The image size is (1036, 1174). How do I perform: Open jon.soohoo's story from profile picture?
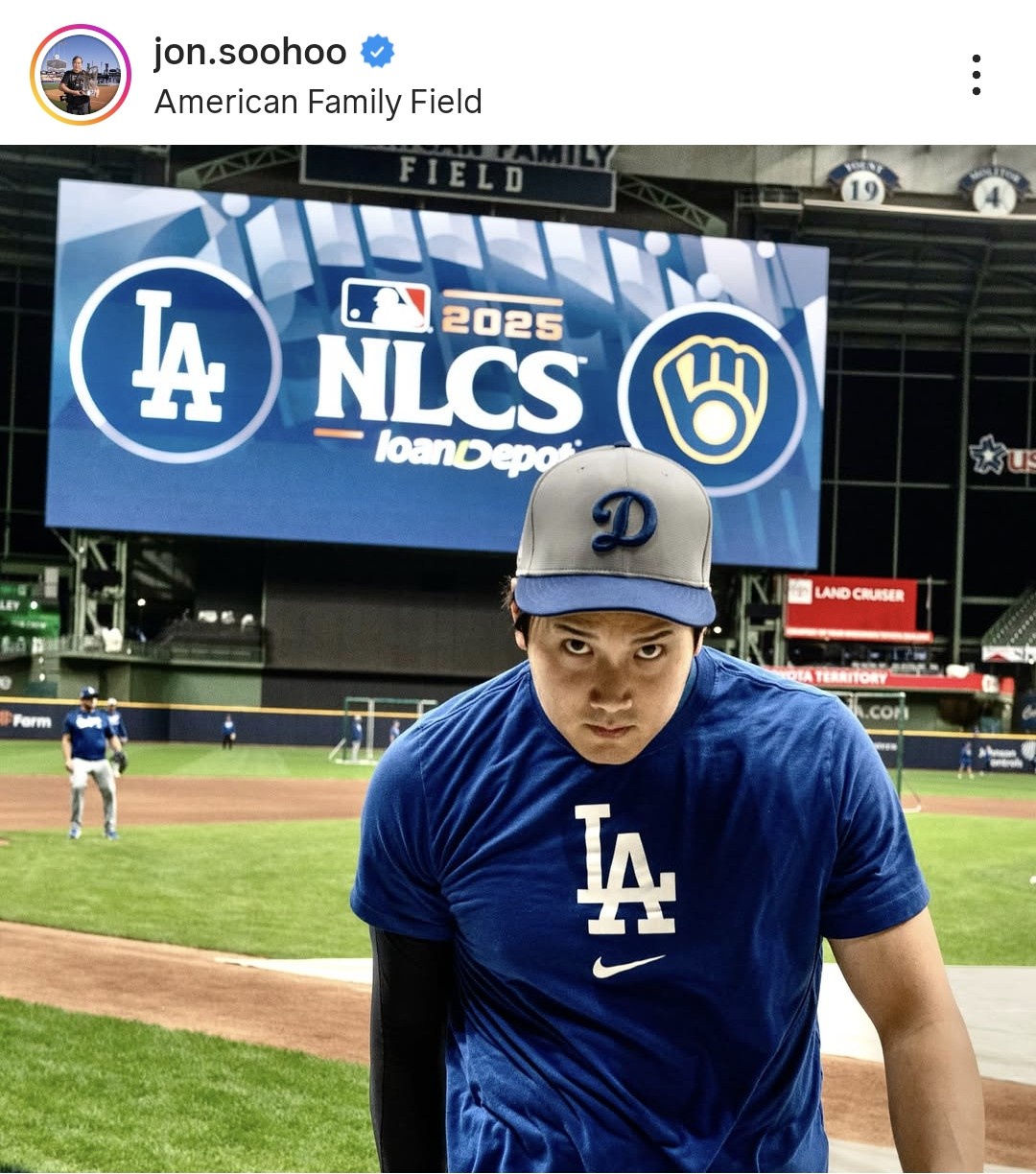[x=81, y=75]
